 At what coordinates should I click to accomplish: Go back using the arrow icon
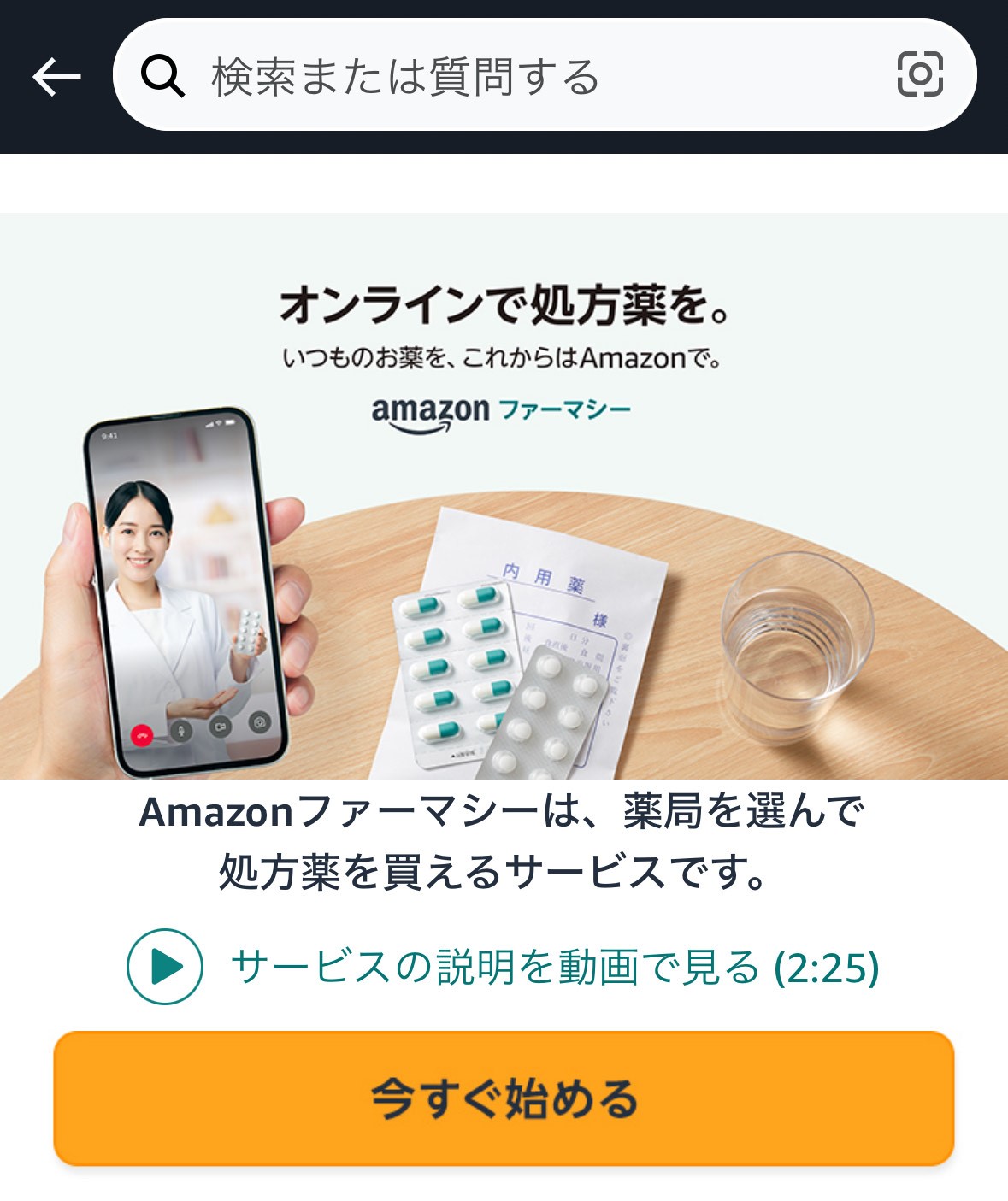pyautogui.click(x=56, y=77)
